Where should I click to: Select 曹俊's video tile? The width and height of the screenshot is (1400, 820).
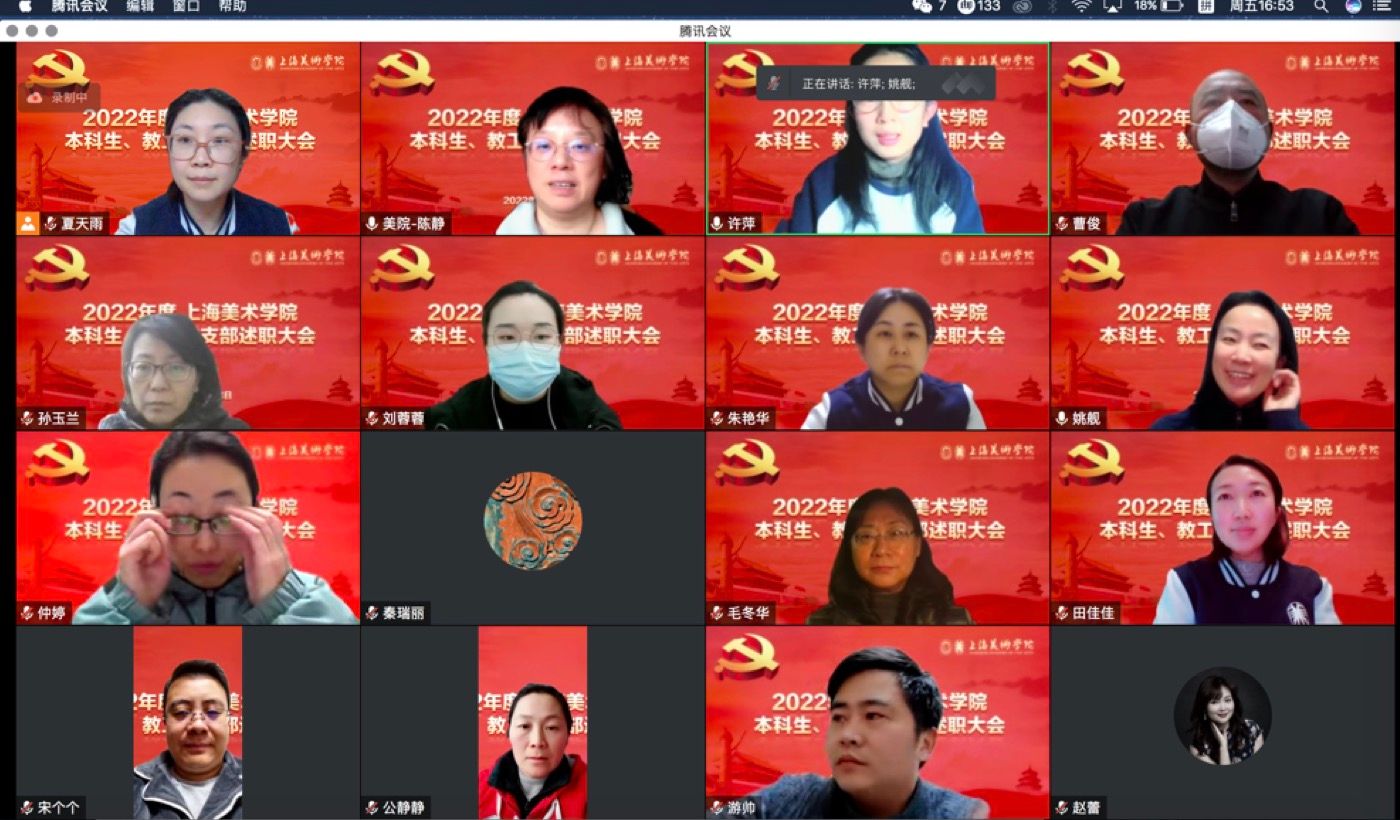[1222, 138]
